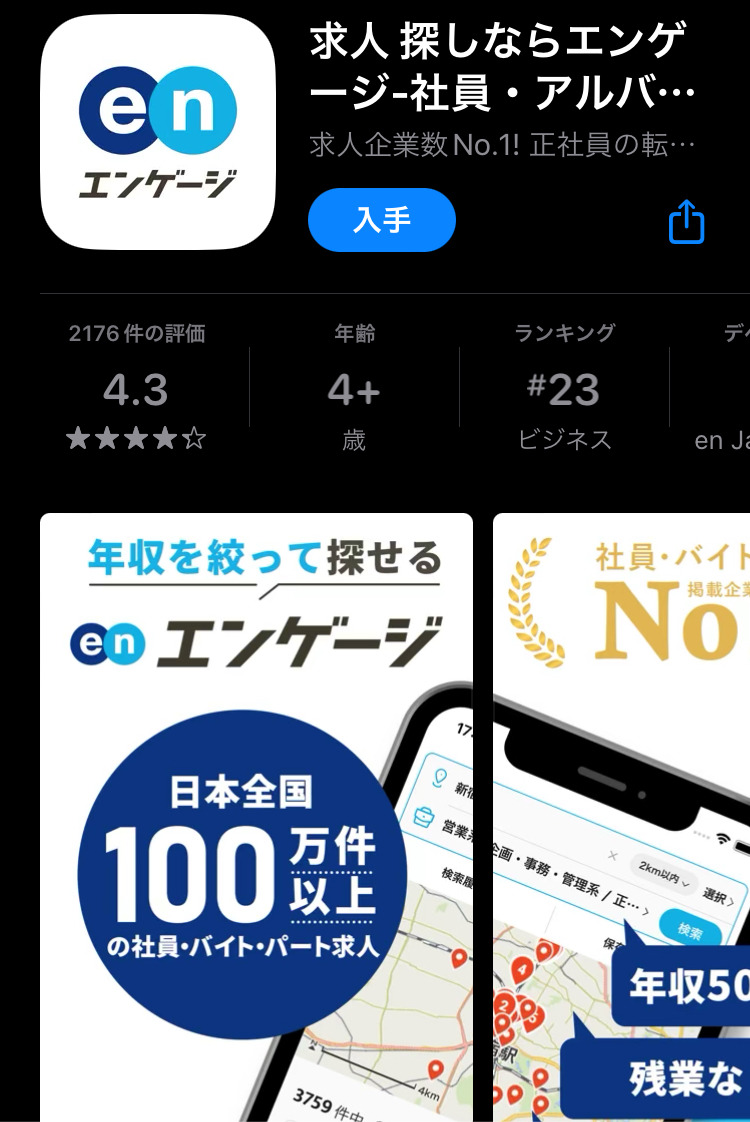
Task: View the second screenshot with gold No.1 badge
Action: (x=621, y=816)
